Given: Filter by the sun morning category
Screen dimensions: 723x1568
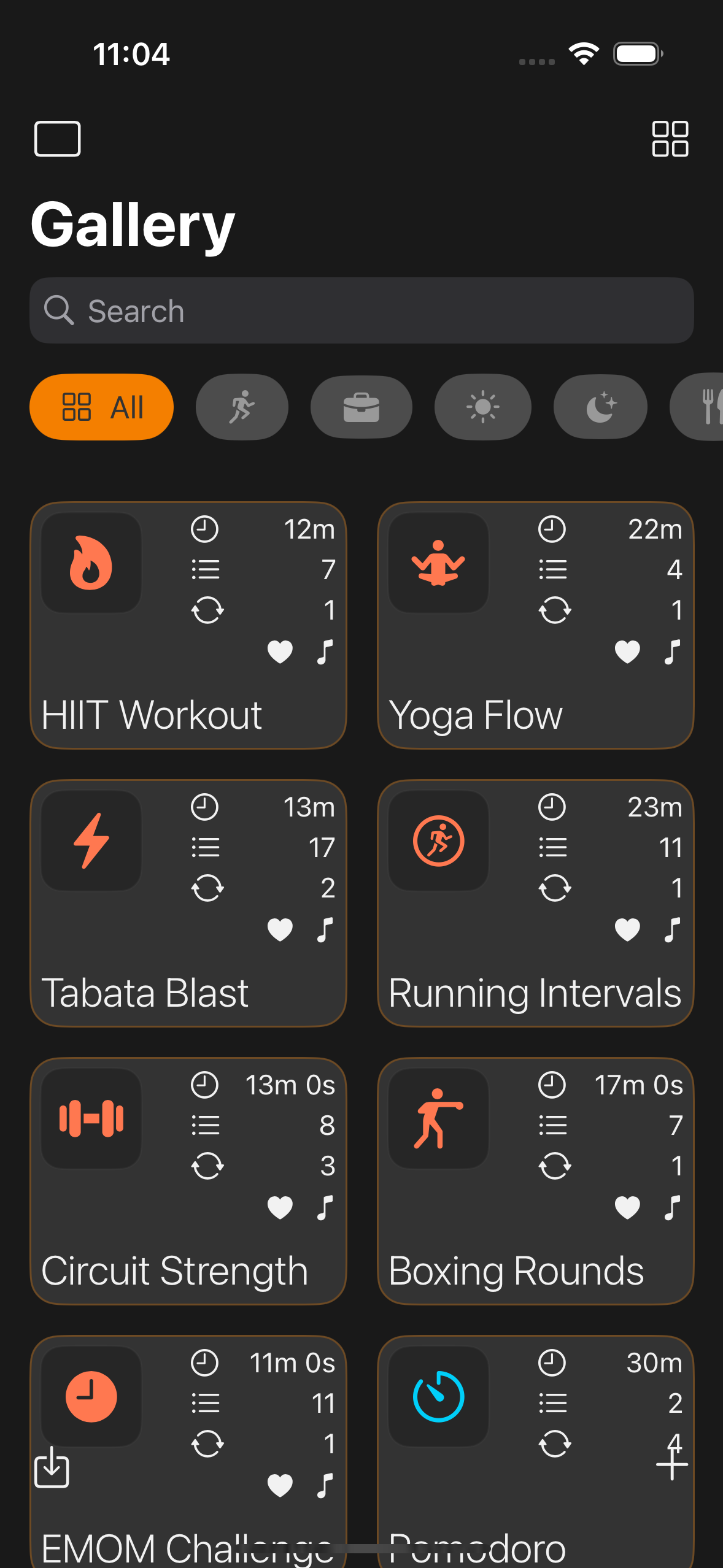Looking at the screenshot, I should coord(482,407).
